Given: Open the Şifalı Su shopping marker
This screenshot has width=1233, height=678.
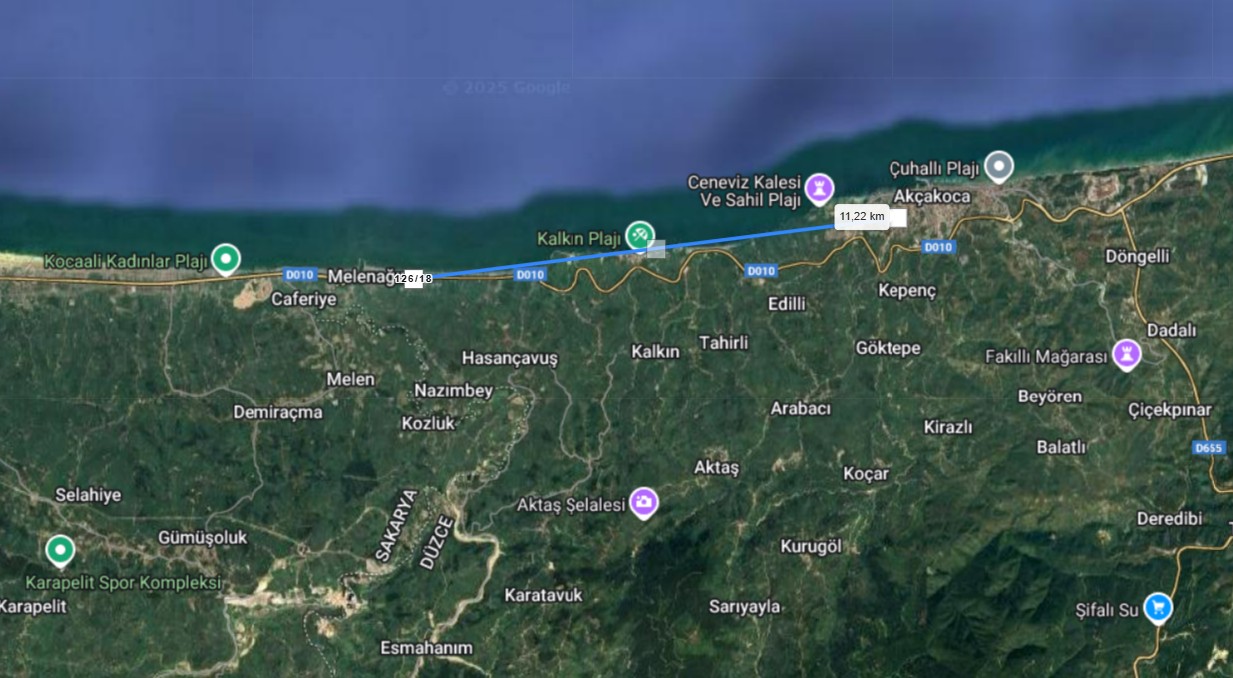Looking at the screenshot, I should coord(1158,606).
